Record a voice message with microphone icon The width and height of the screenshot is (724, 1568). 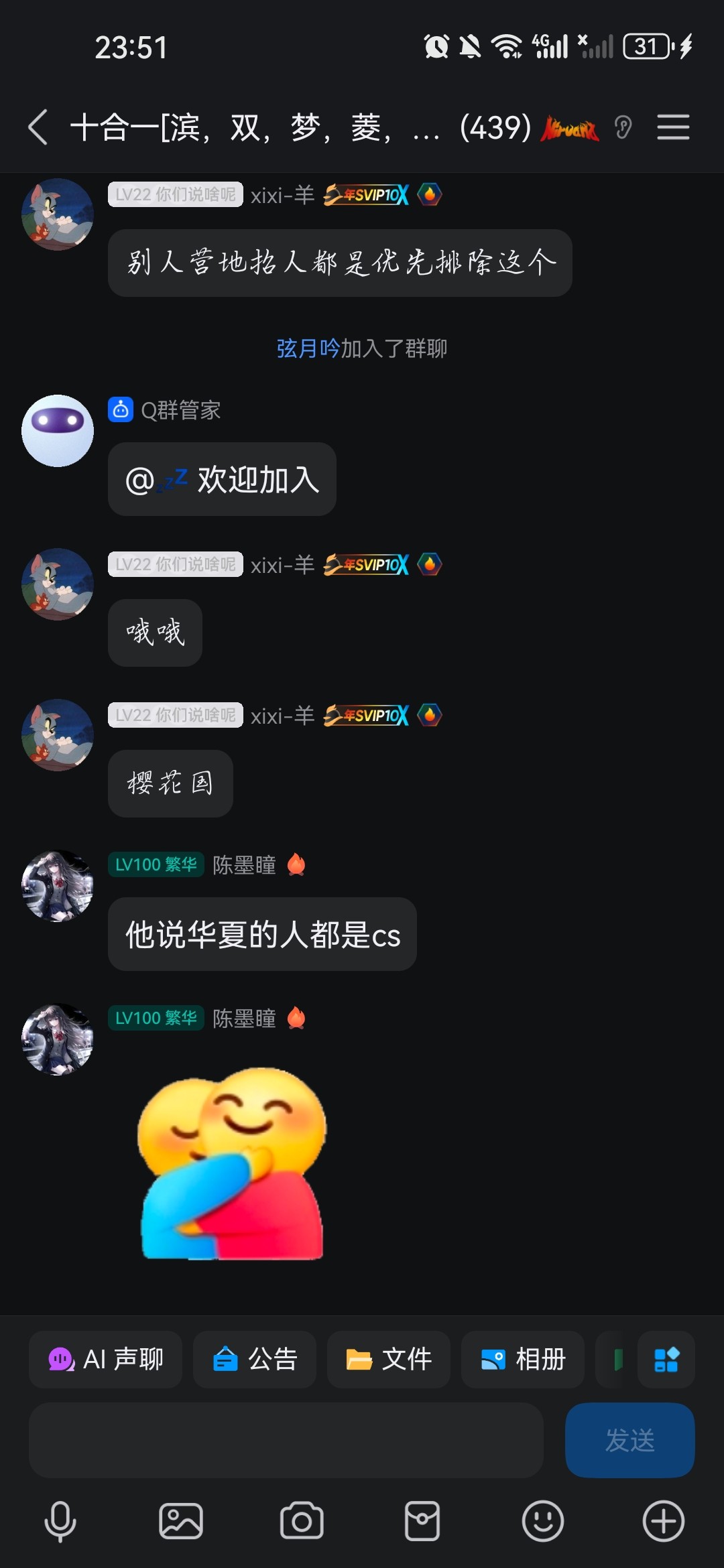[x=60, y=1522]
